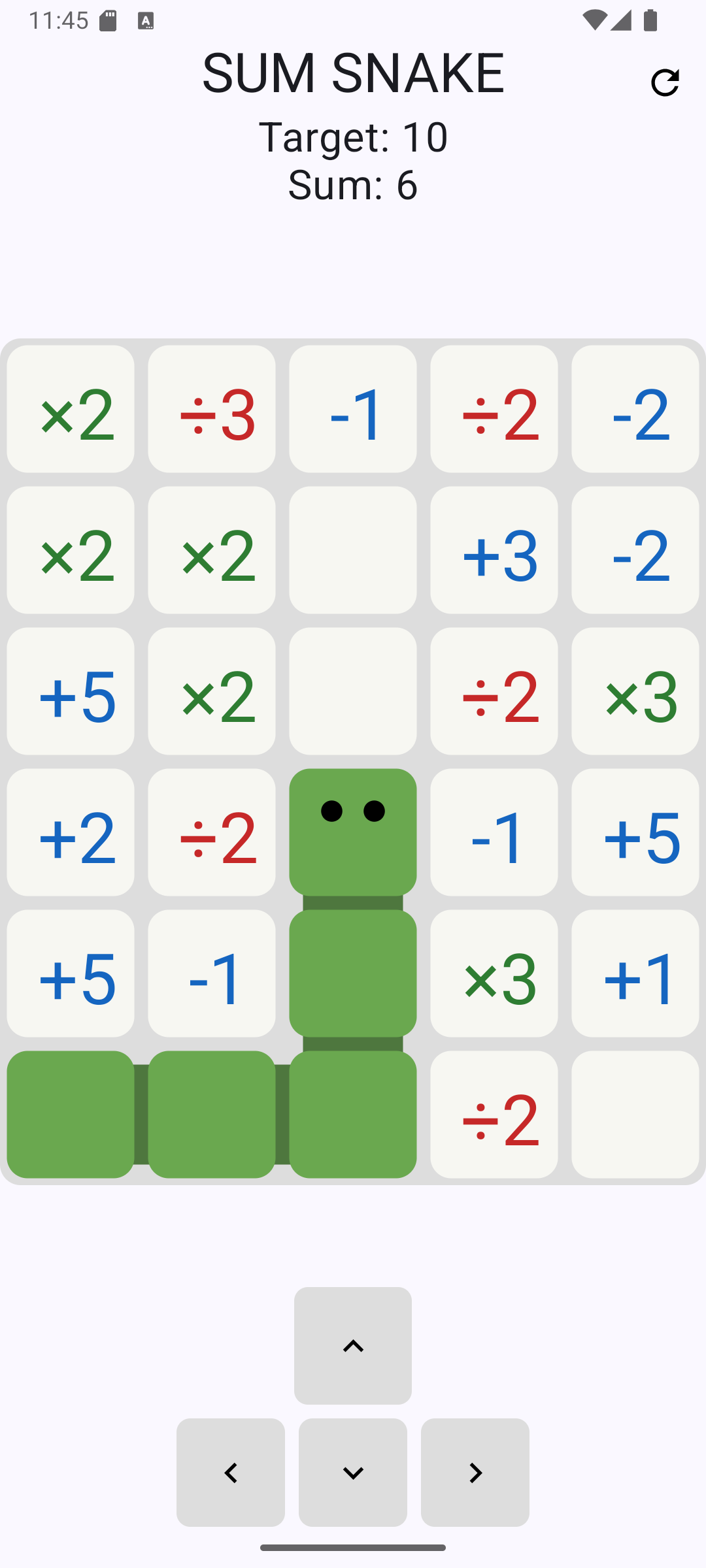Image resolution: width=706 pixels, height=1568 pixels.
Task: Move the snake down
Action: [x=353, y=1472]
